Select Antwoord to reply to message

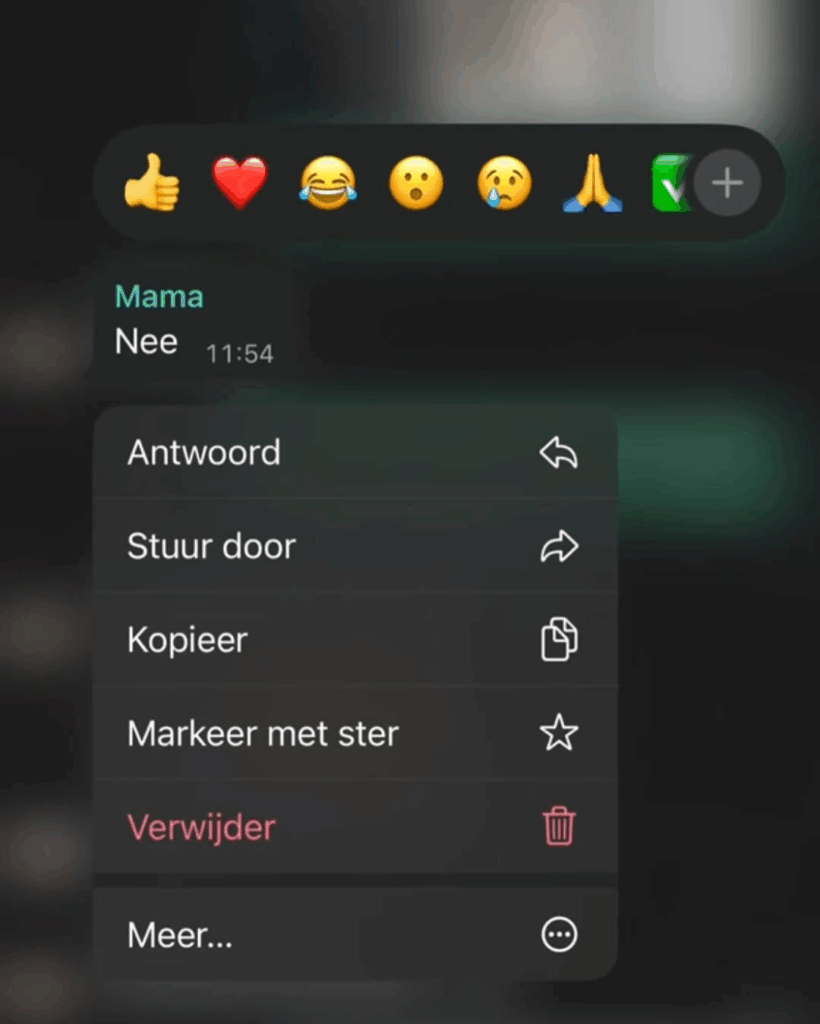click(x=355, y=453)
